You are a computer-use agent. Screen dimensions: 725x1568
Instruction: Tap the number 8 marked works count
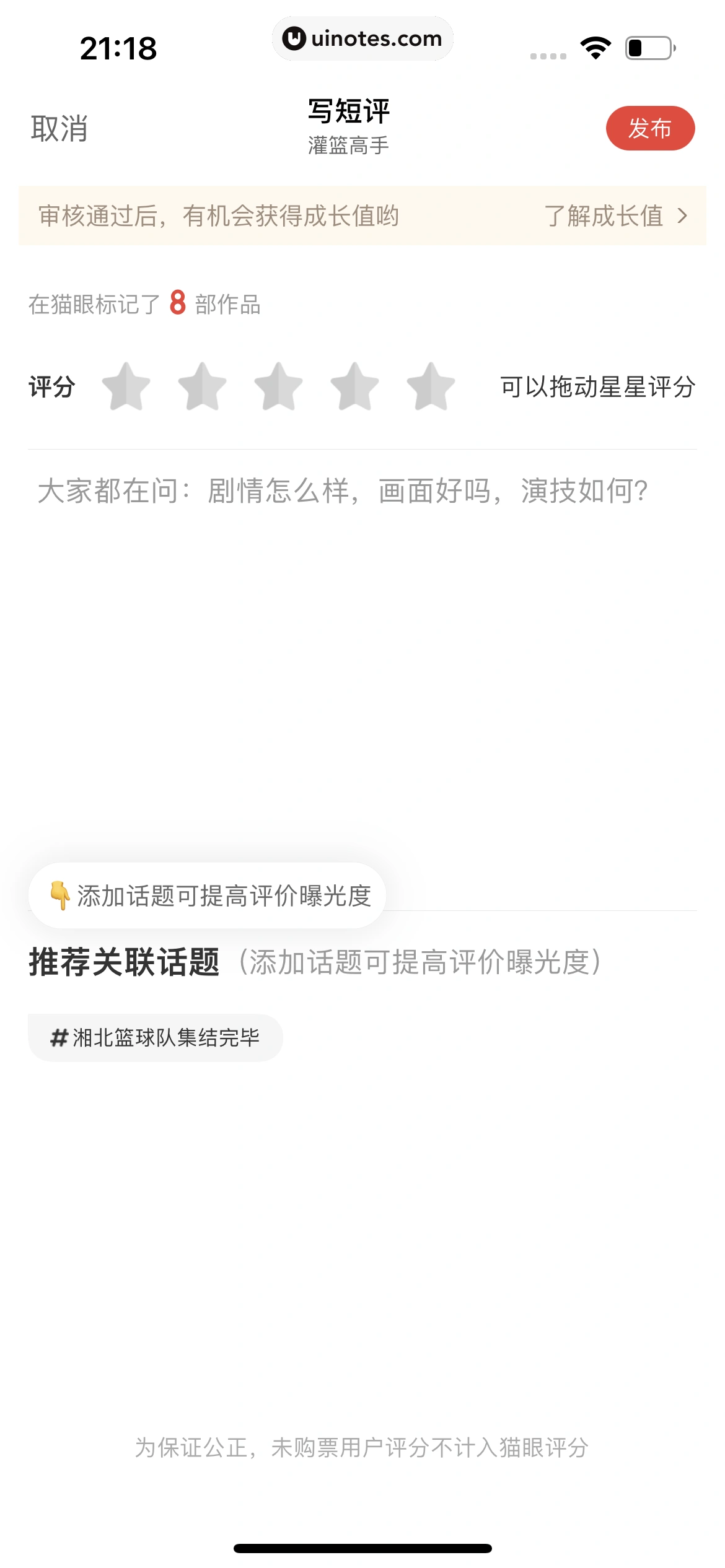175,302
